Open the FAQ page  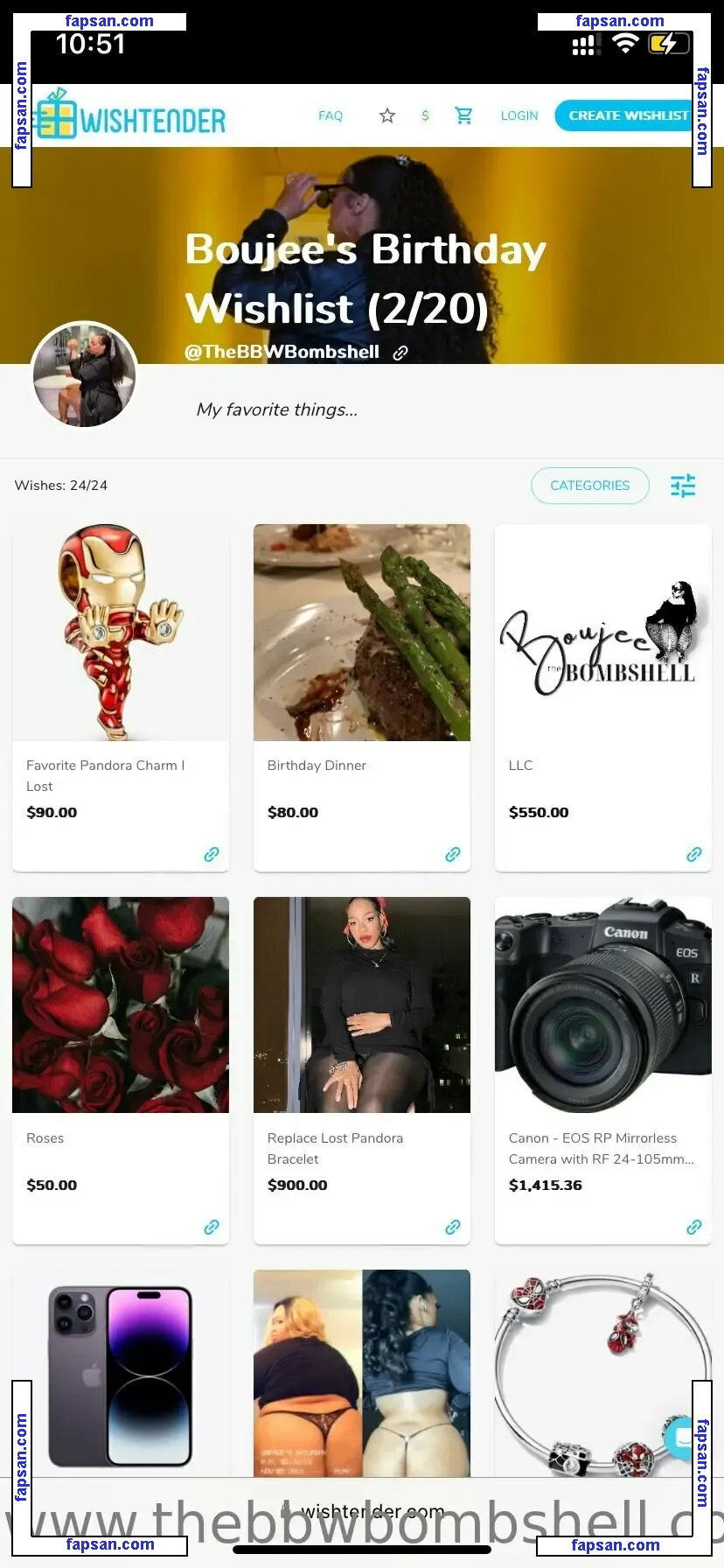click(x=331, y=115)
